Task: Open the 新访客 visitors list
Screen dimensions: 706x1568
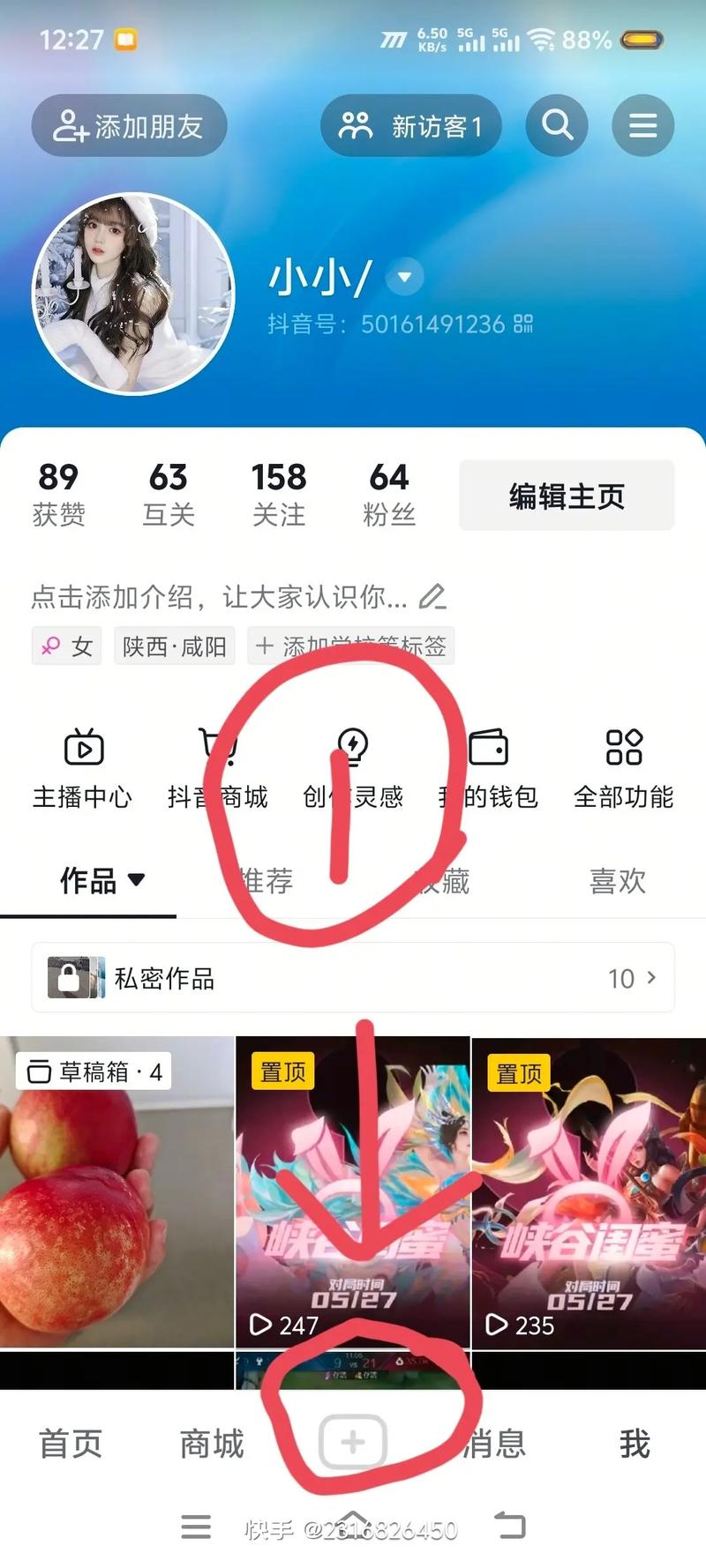Action: click(410, 126)
